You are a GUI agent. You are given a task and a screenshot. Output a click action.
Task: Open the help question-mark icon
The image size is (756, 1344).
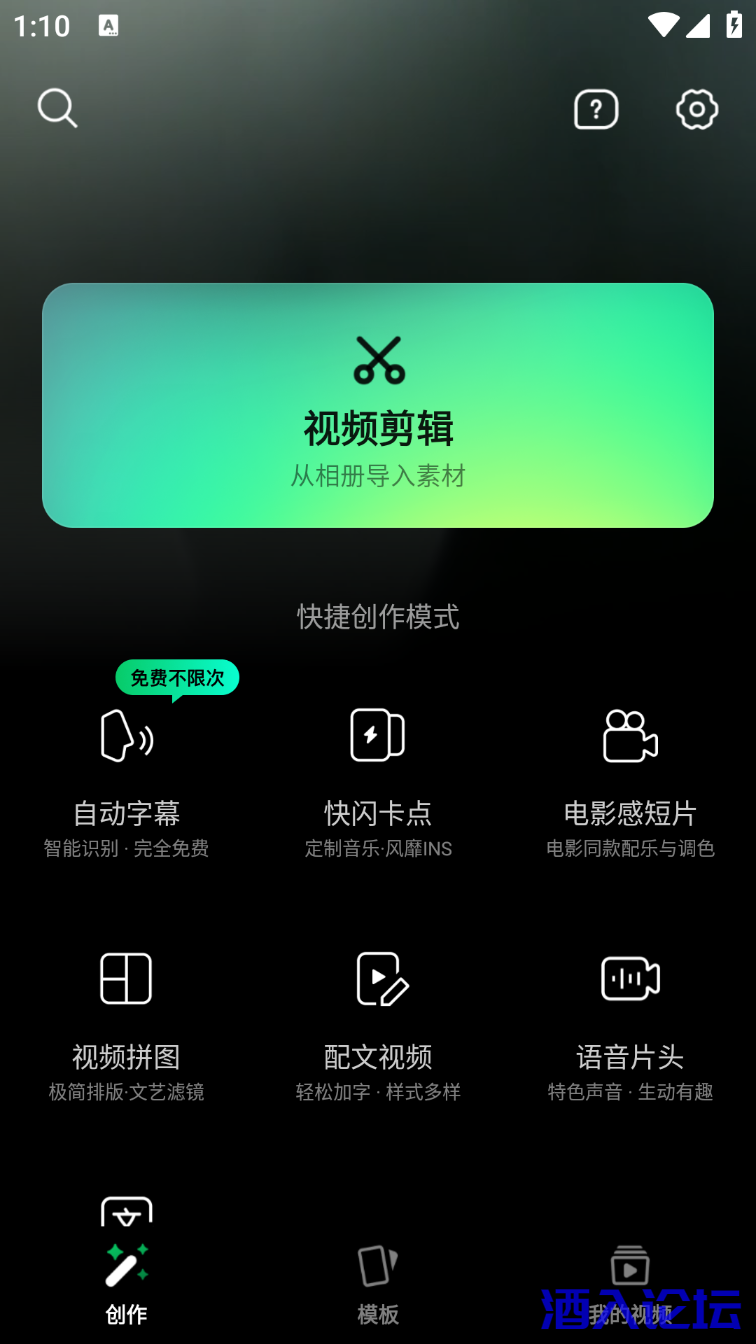click(x=596, y=109)
